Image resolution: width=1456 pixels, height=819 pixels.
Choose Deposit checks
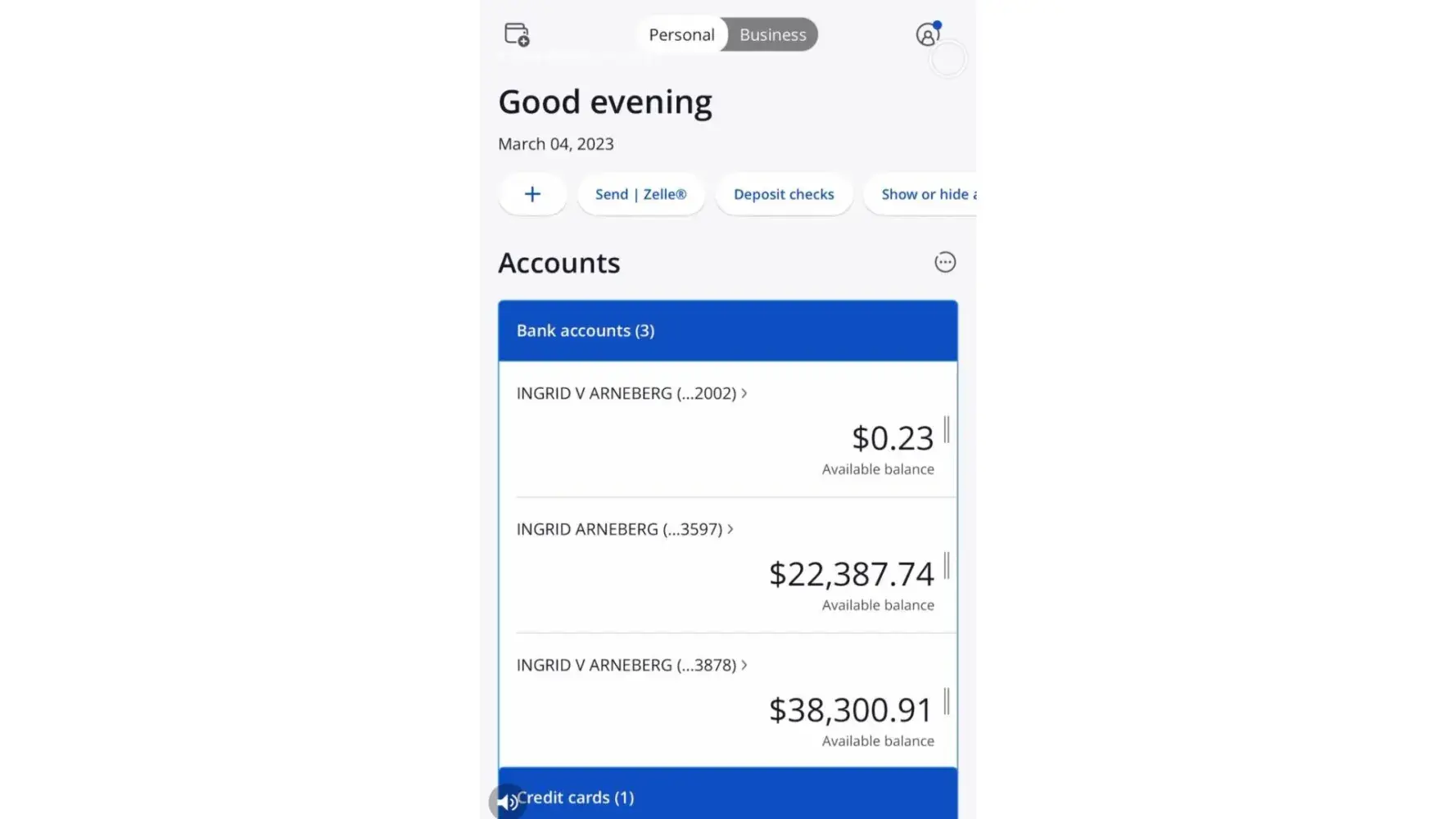[x=784, y=194]
